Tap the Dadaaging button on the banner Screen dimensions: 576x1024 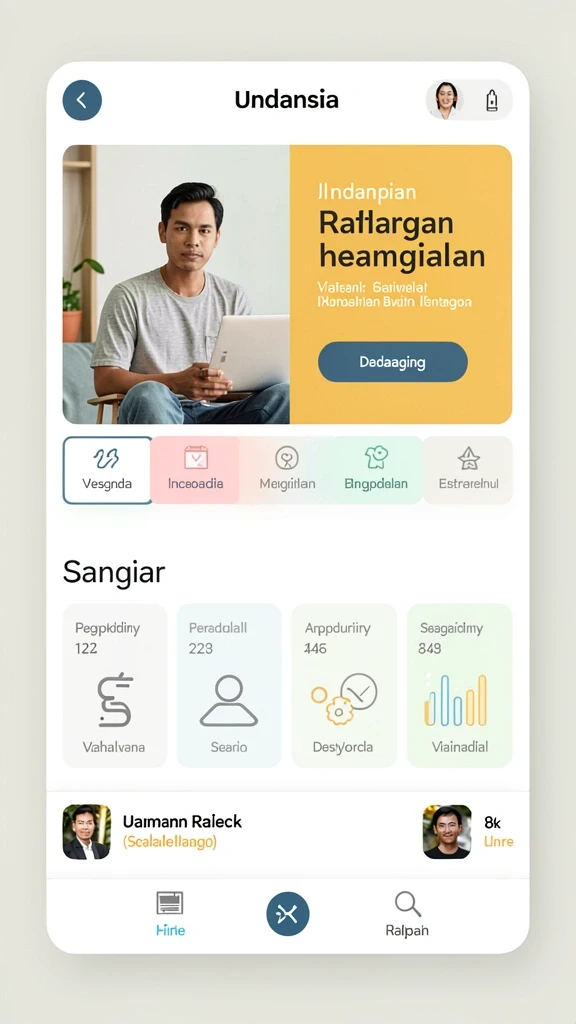coord(392,362)
